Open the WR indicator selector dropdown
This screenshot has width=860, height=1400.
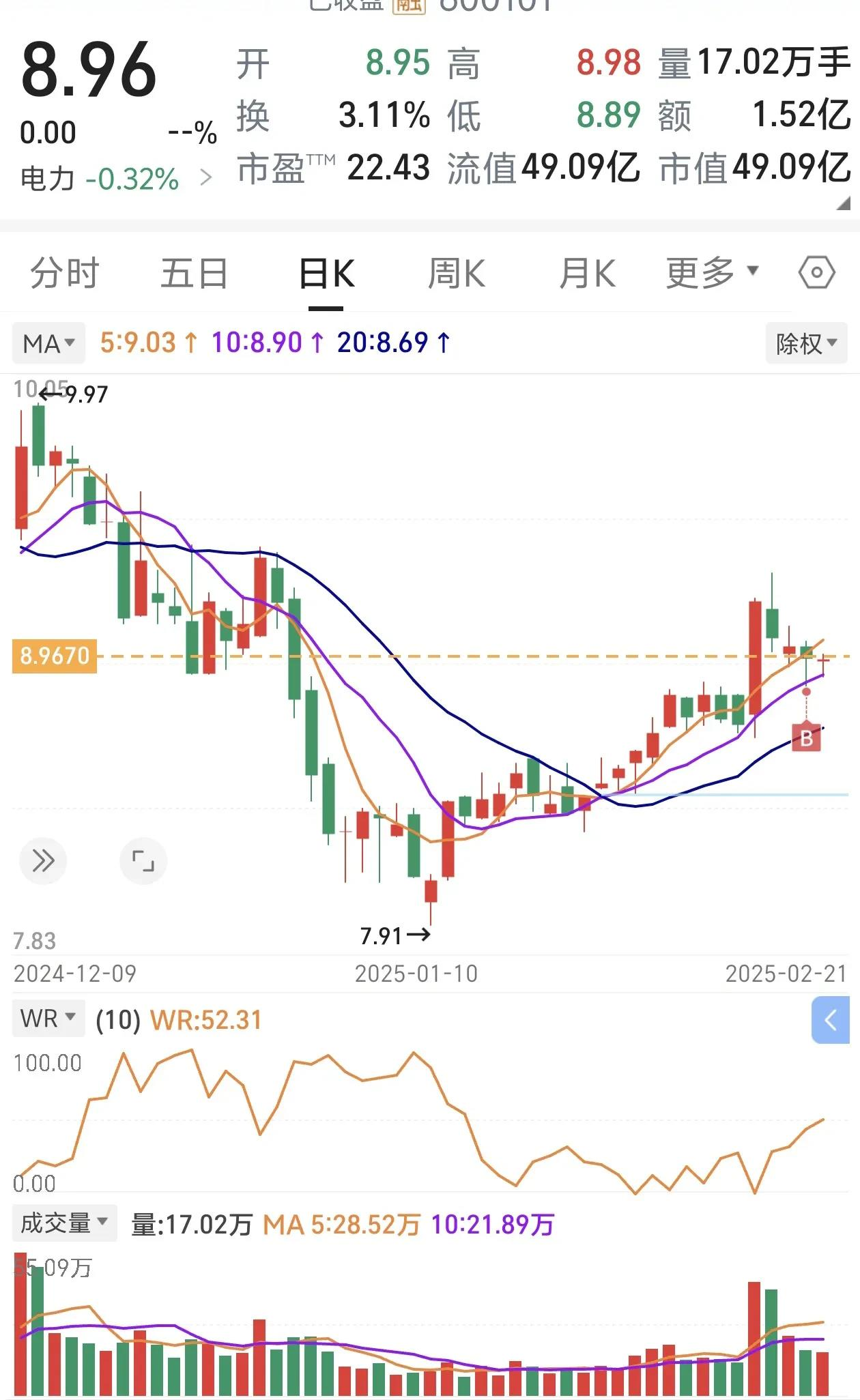[x=48, y=1019]
